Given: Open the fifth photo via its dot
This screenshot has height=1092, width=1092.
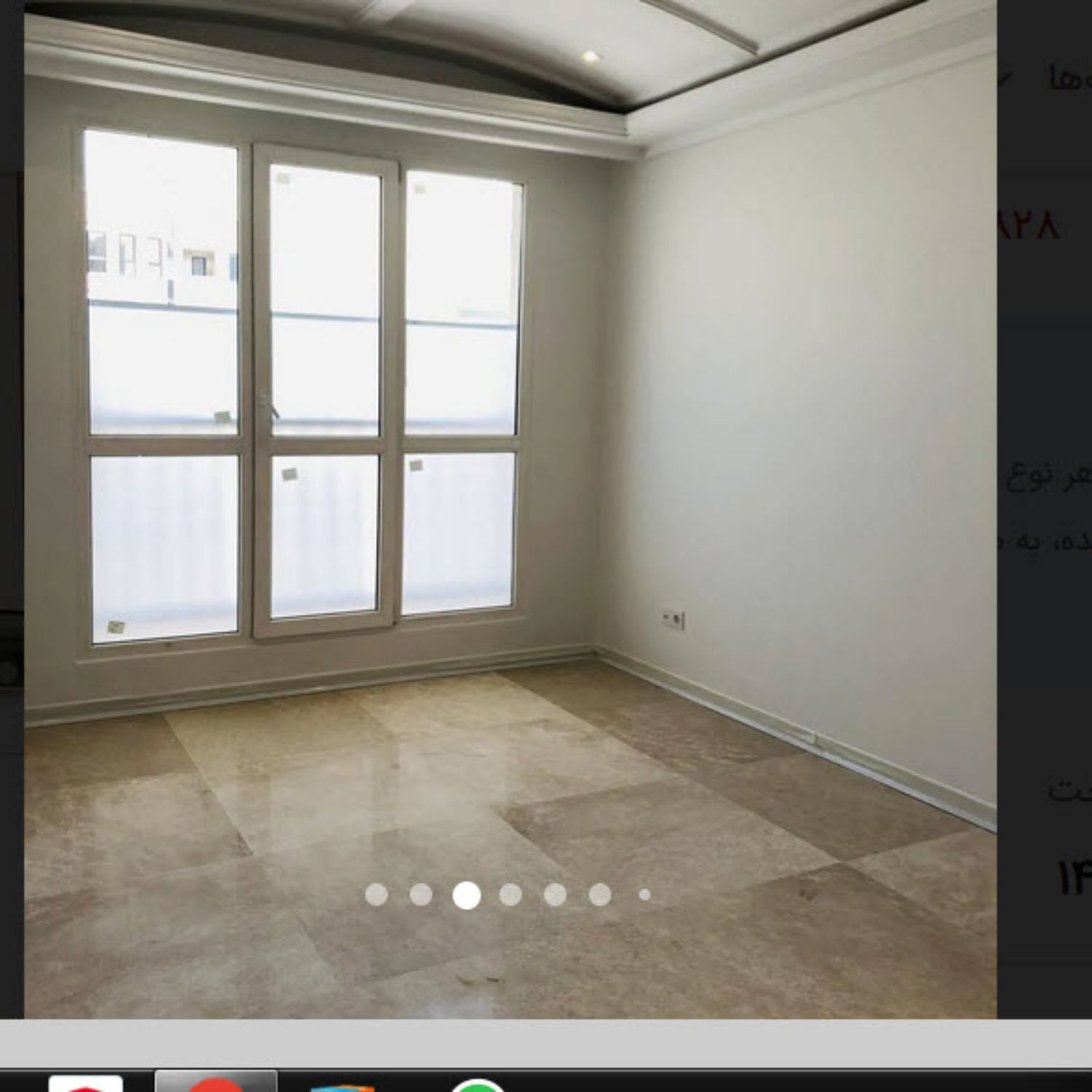Looking at the screenshot, I should (x=555, y=895).
